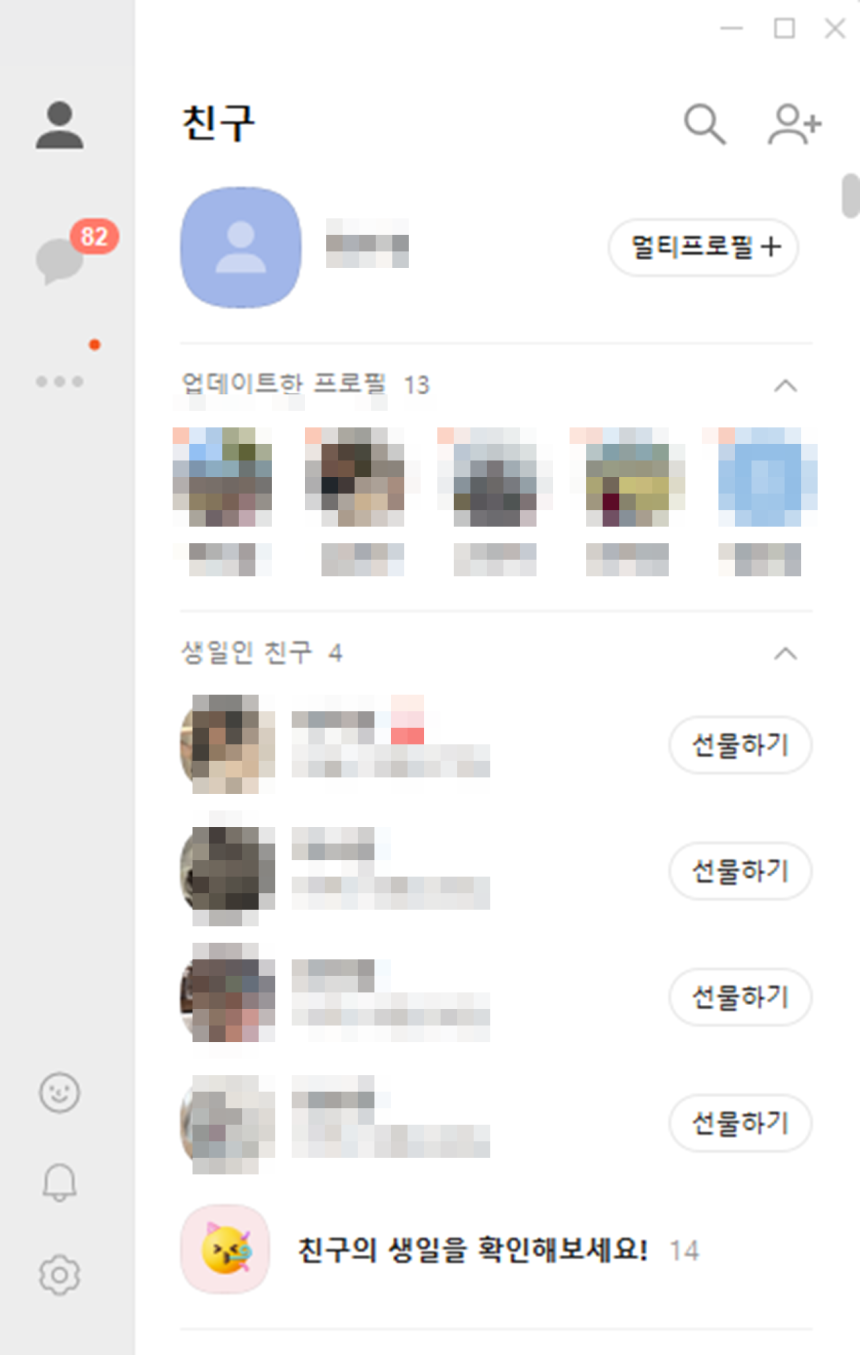
Task: Click the 멀티프로필 + button
Action: click(702, 248)
